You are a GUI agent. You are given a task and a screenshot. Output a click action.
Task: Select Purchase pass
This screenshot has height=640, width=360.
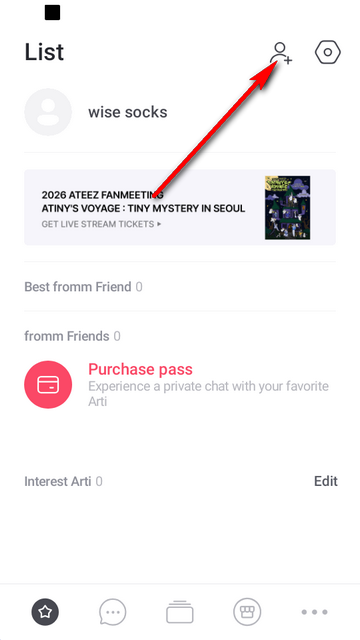coord(180,385)
